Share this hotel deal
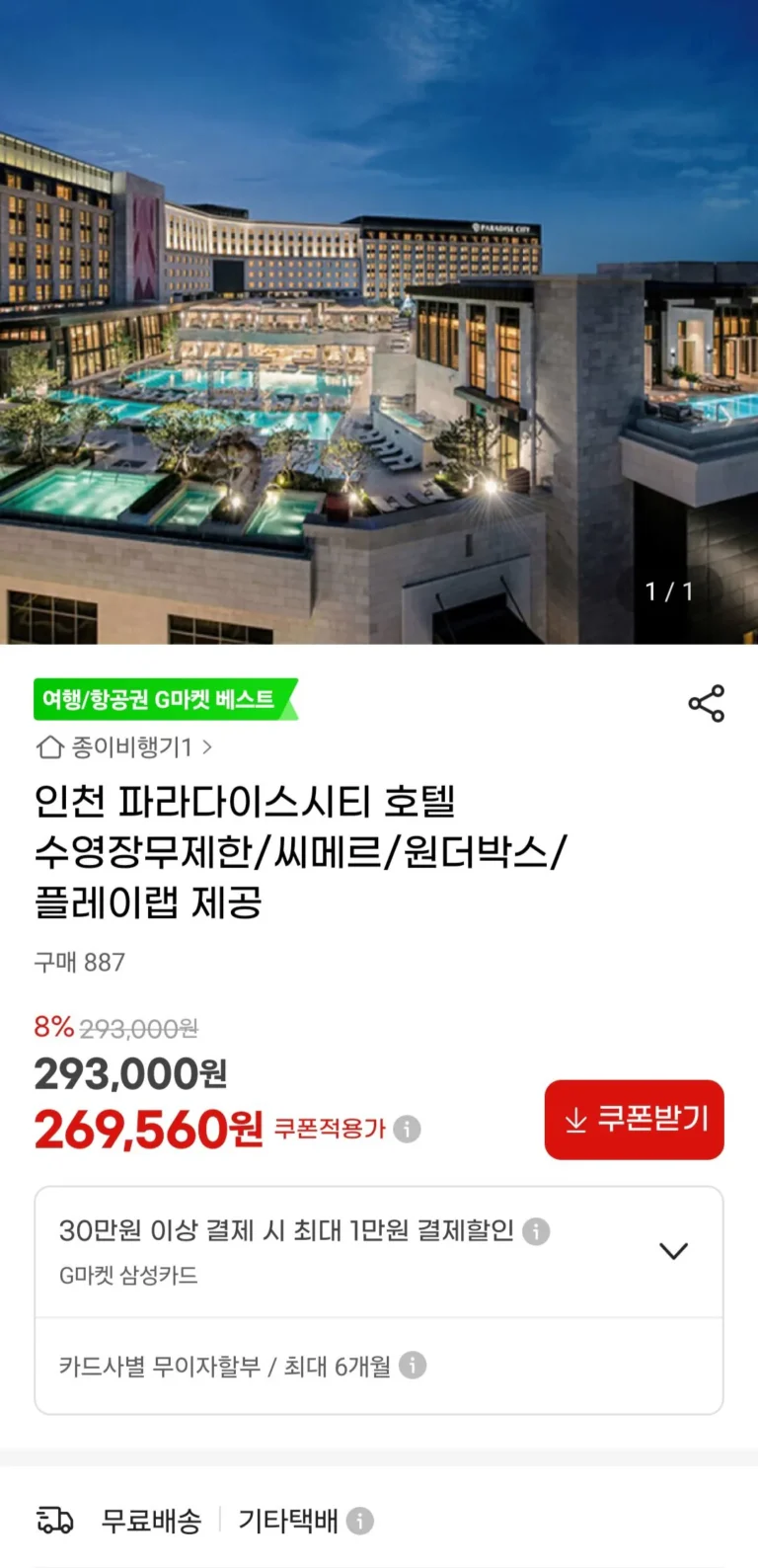The image size is (758, 1568). point(706,703)
